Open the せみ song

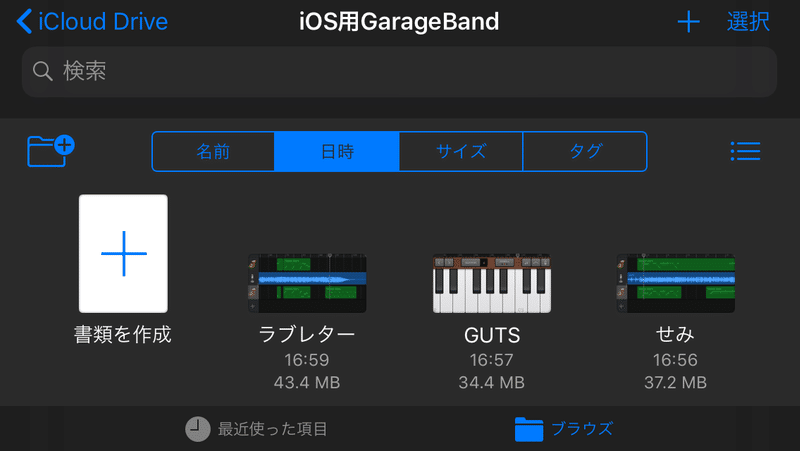point(675,283)
